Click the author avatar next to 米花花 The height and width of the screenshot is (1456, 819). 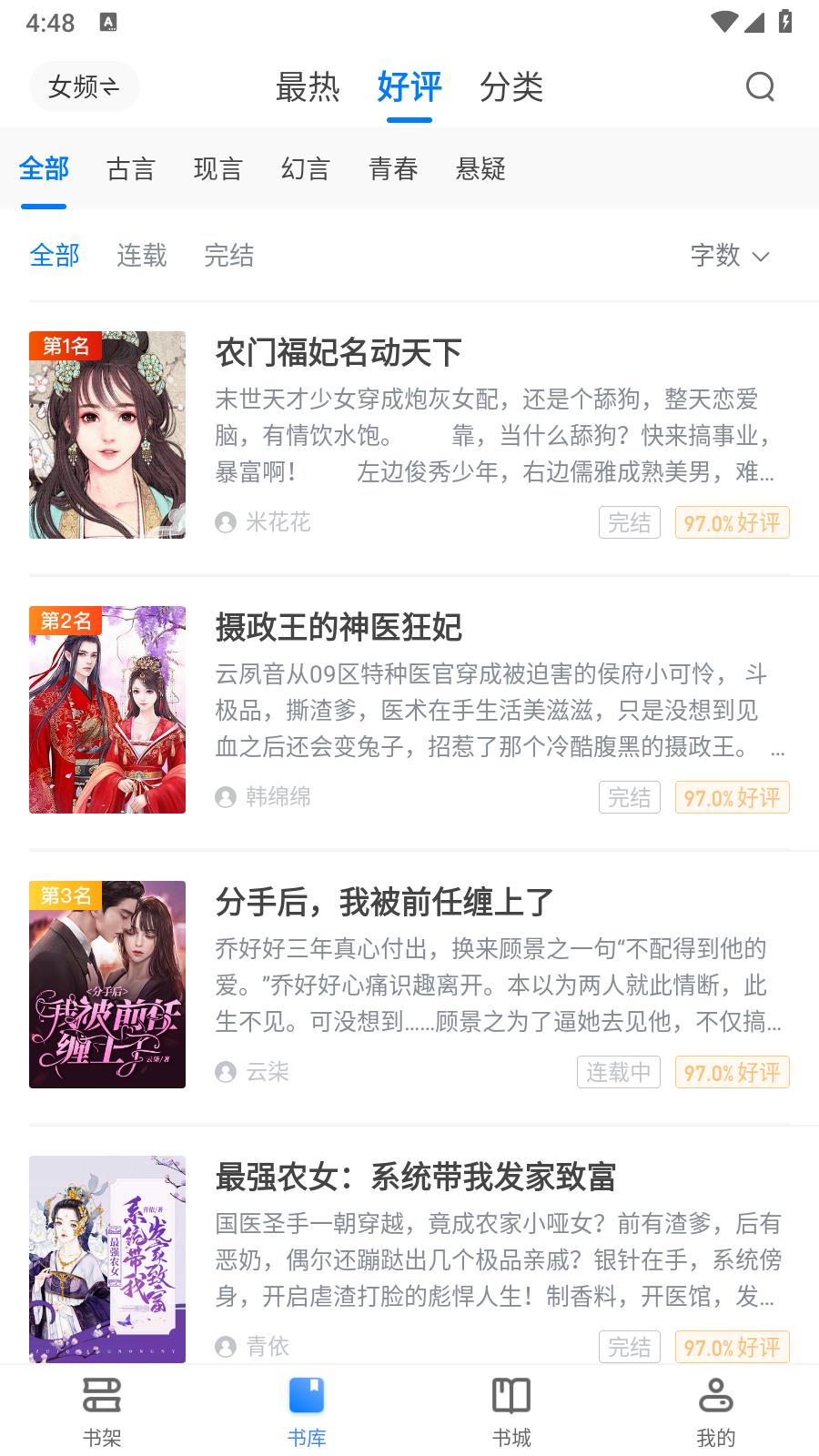pos(225,523)
